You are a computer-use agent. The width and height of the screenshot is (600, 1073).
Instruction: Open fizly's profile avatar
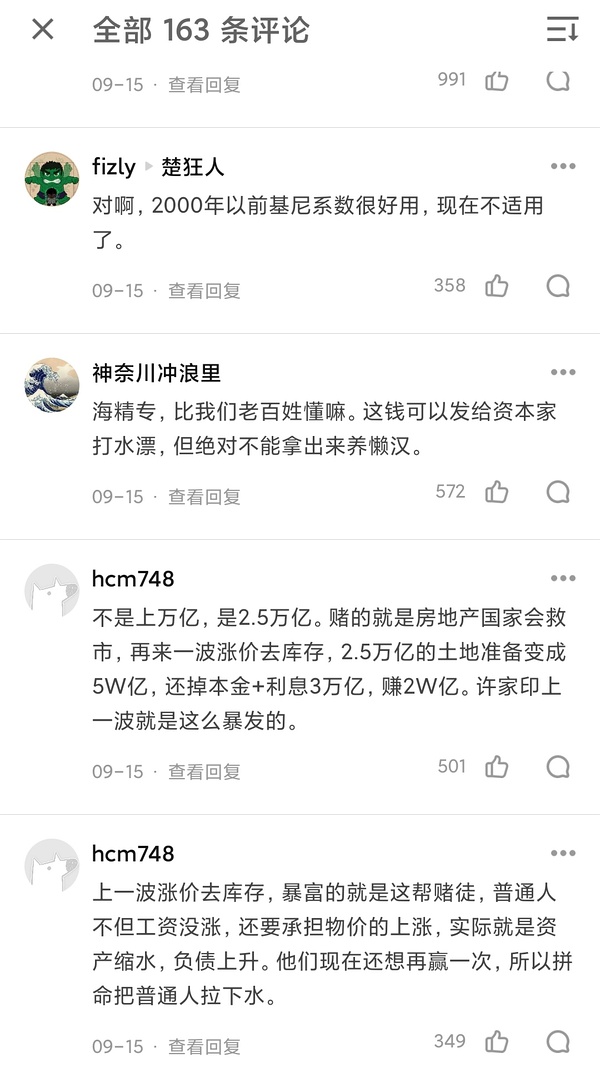click(52, 179)
